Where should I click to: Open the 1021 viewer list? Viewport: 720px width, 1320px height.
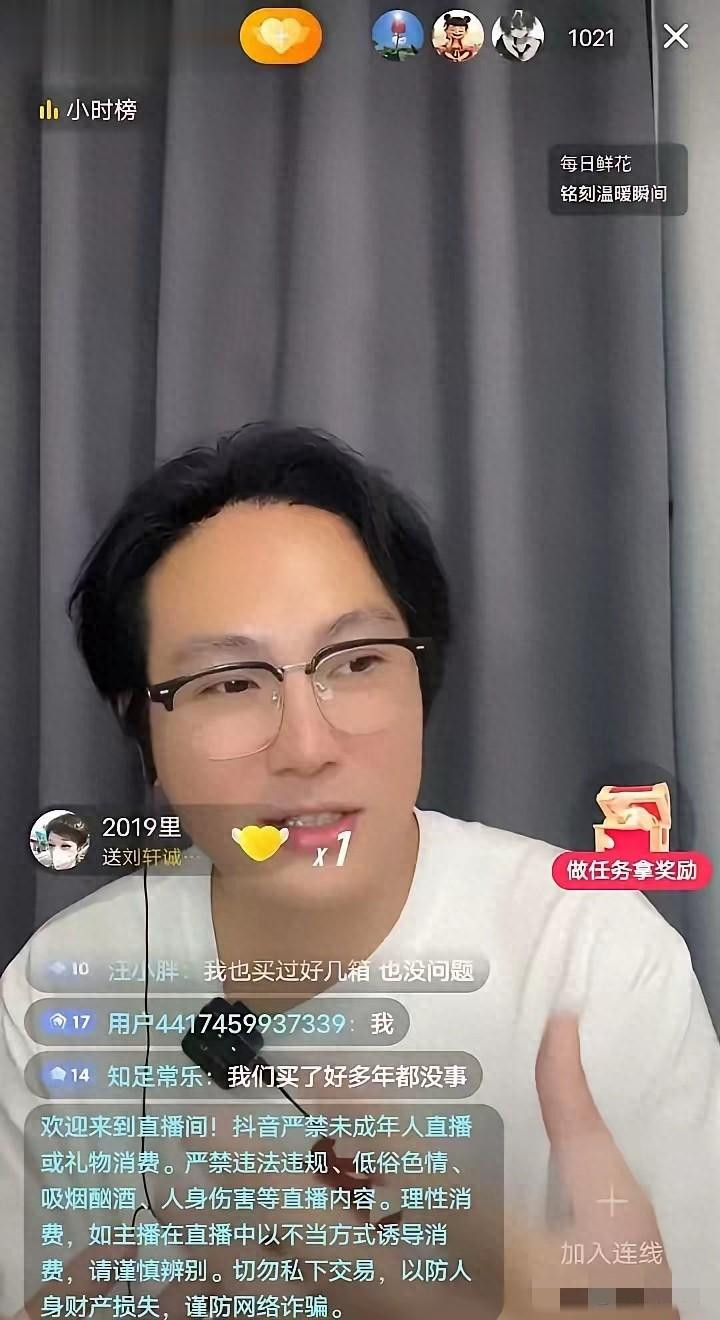[591, 38]
